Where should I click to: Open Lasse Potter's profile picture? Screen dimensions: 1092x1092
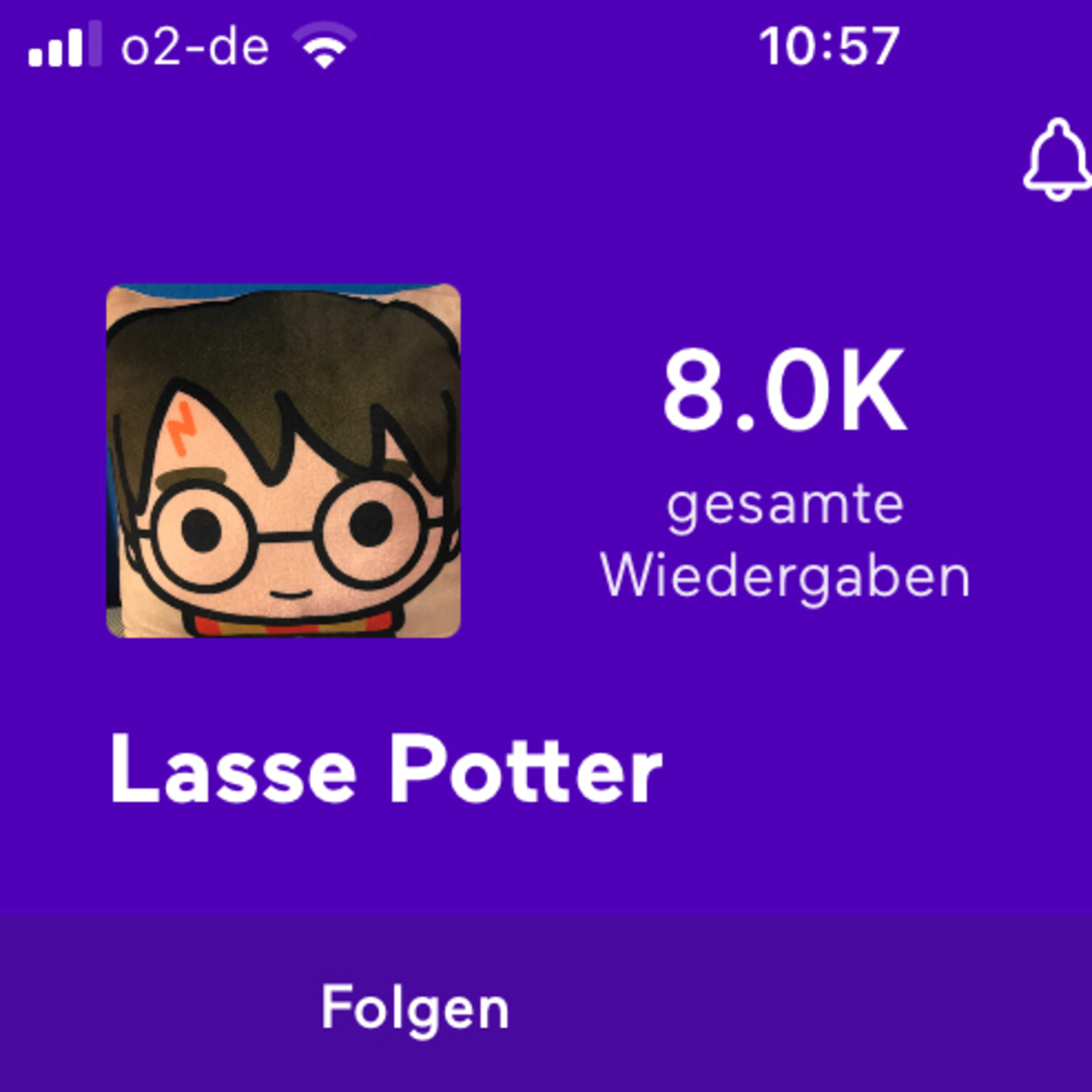283,461
